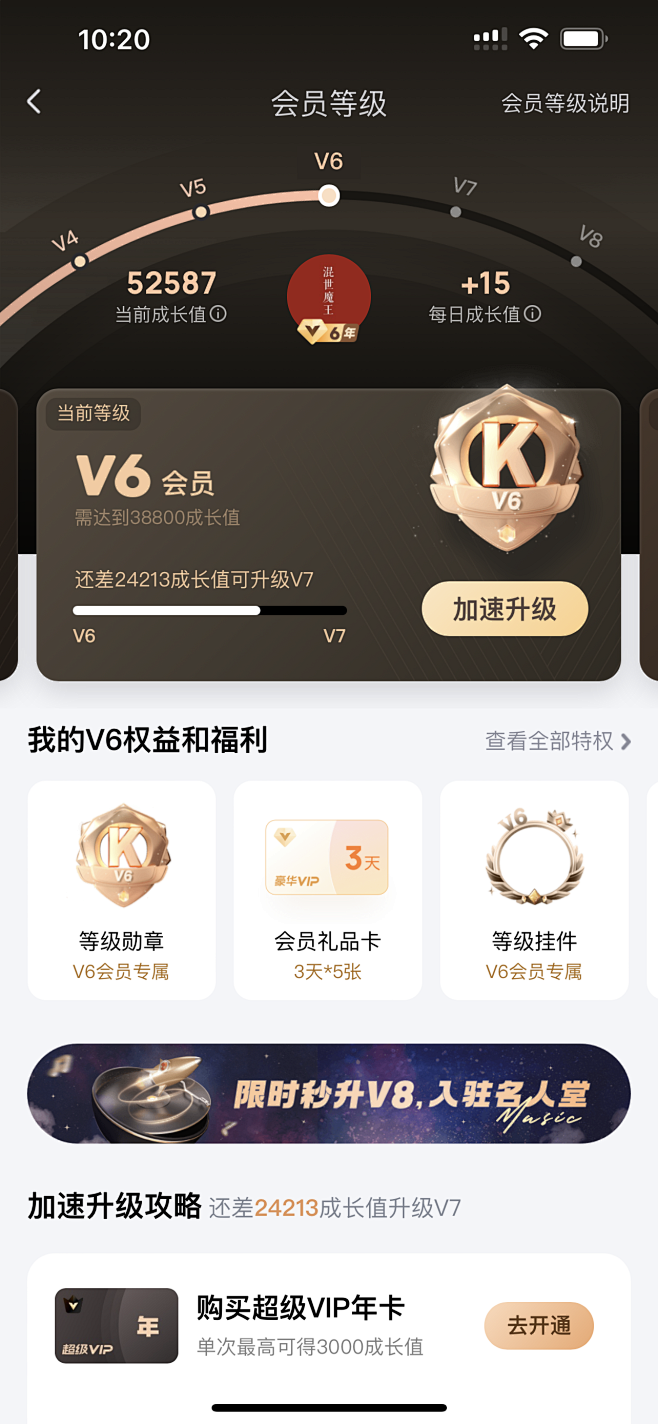The width and height of the screenshot is (658, 1424).
Task: Open 查看全部特权
Action: tap(558, 741)
